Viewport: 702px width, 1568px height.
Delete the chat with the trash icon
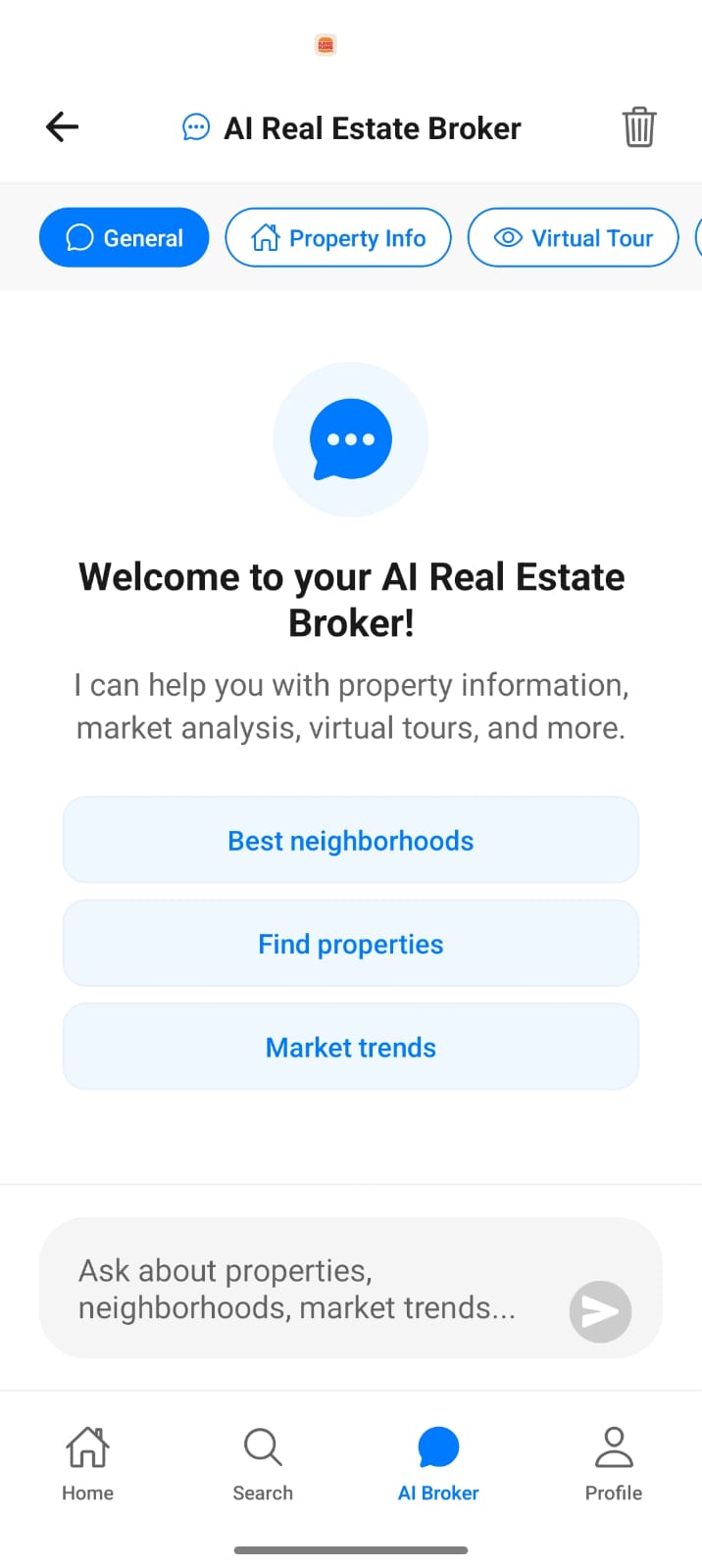638,127
